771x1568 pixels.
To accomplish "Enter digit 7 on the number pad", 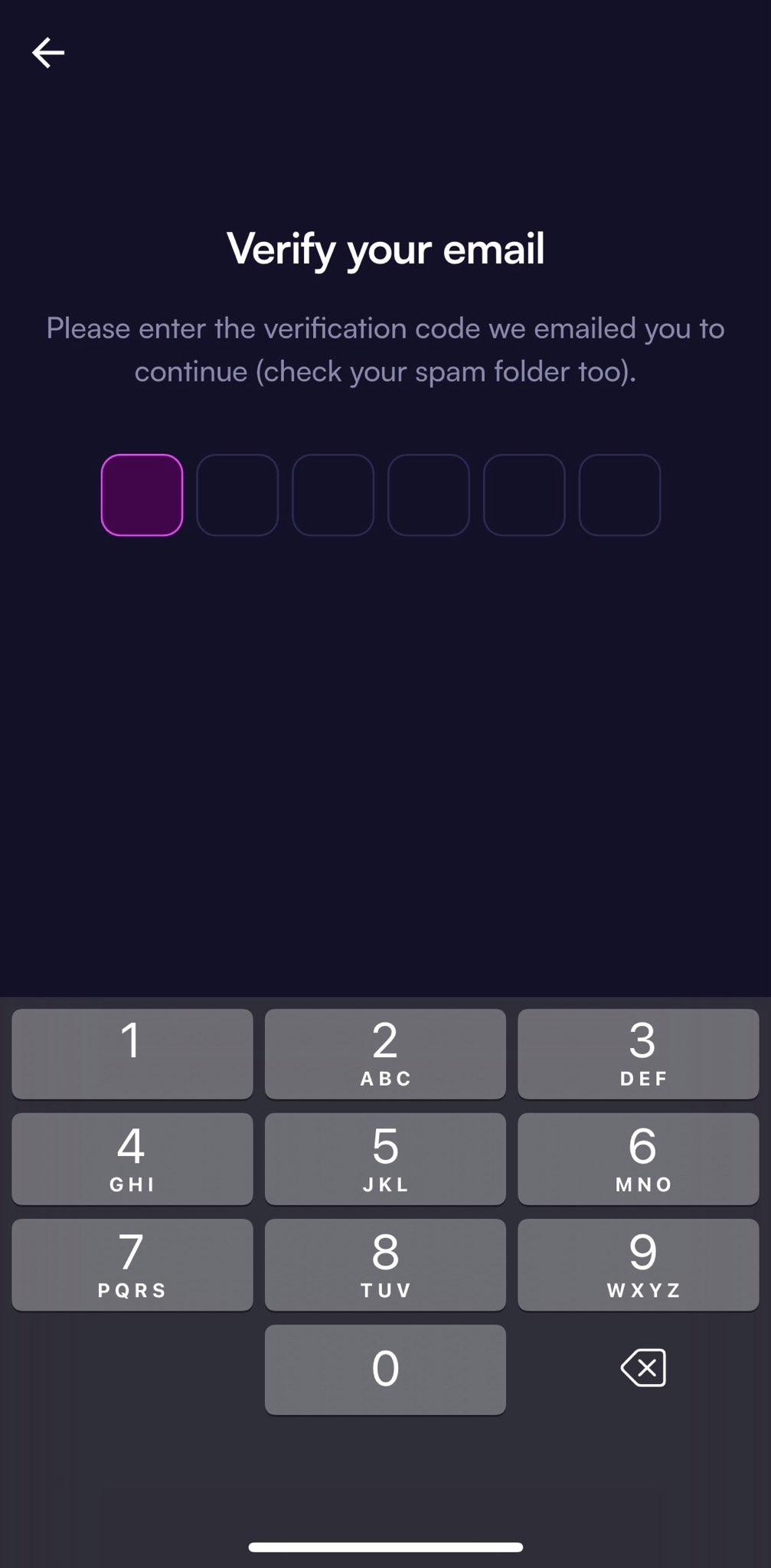I will [x=132, y=1264].
